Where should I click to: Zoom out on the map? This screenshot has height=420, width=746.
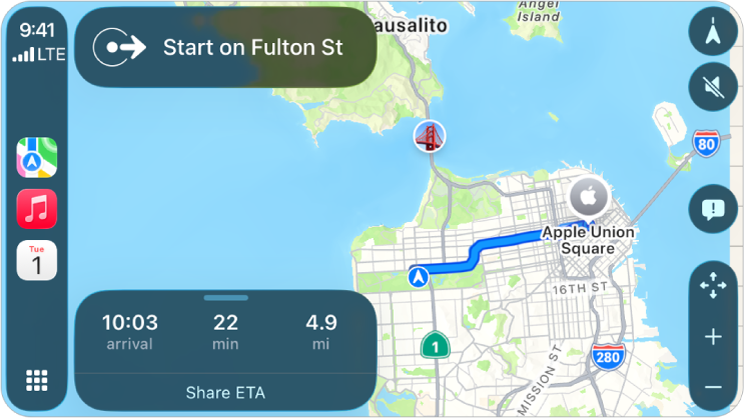[713, 386]
